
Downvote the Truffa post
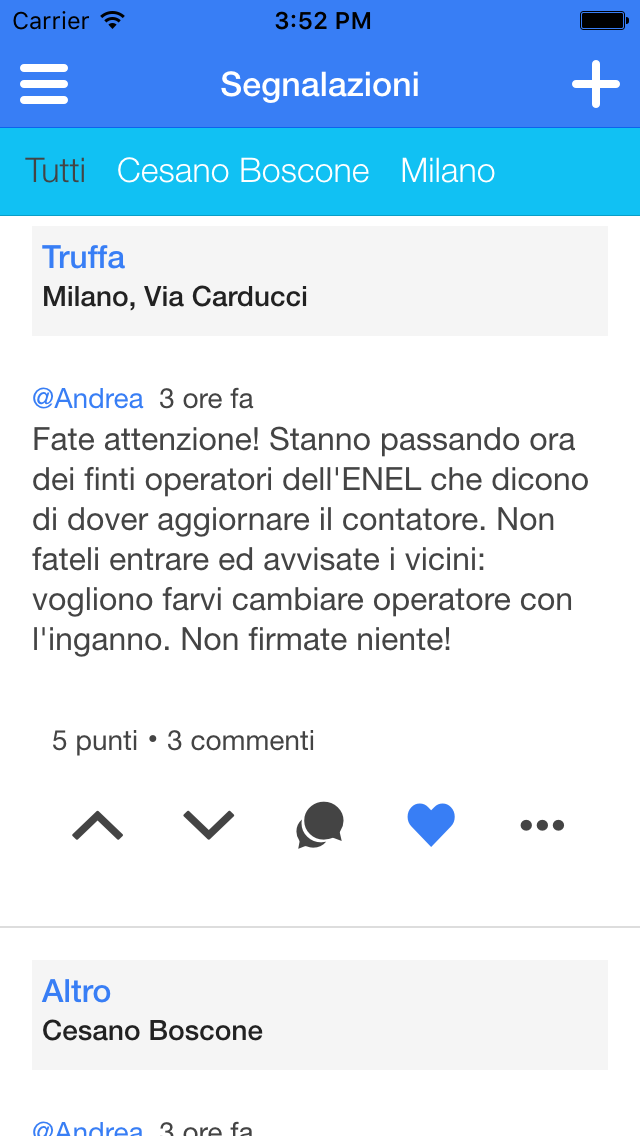pyautogui.click(x=209, y=826)
